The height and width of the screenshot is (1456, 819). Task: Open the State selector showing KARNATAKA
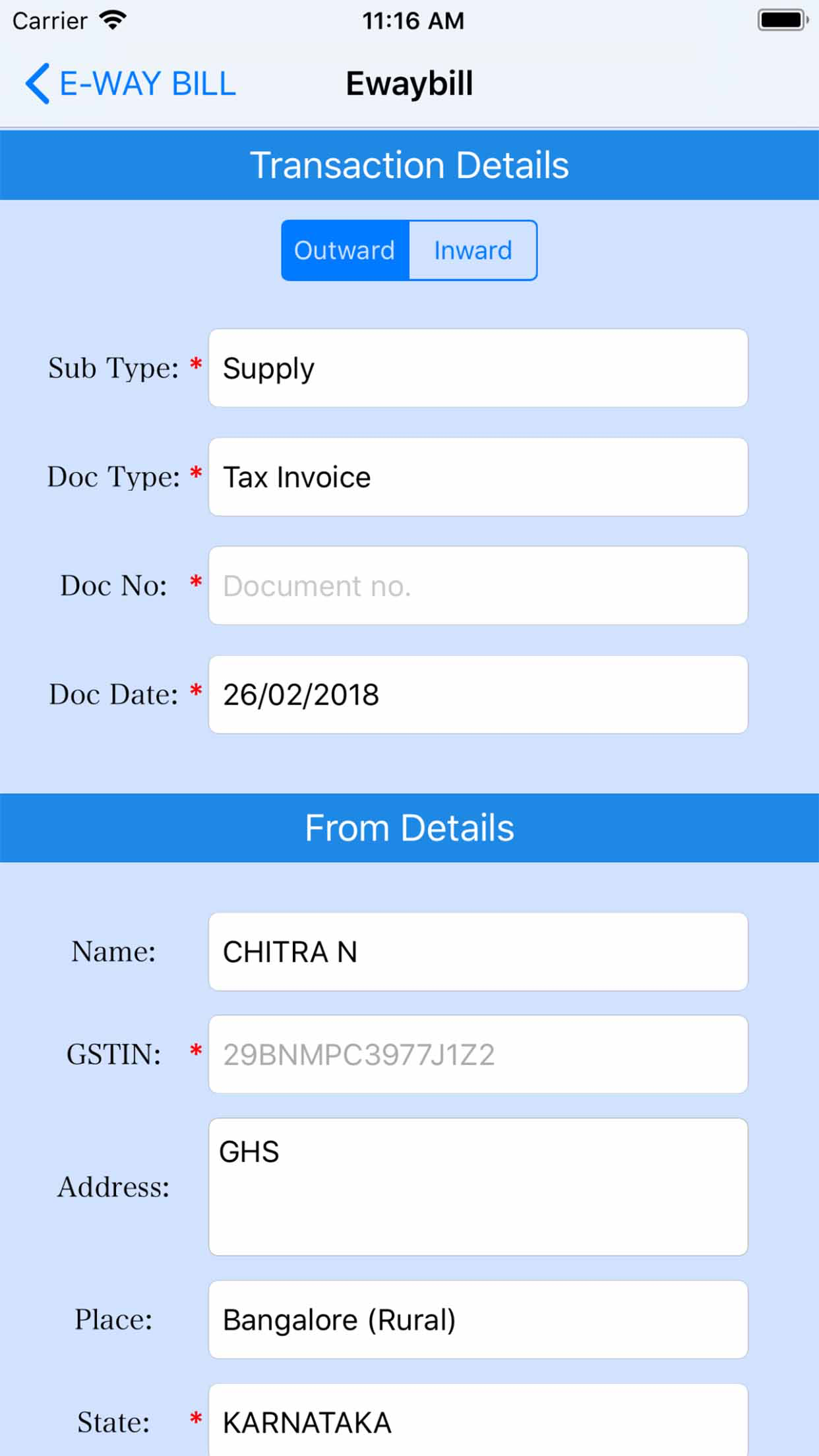click(x=477, y=1422)
